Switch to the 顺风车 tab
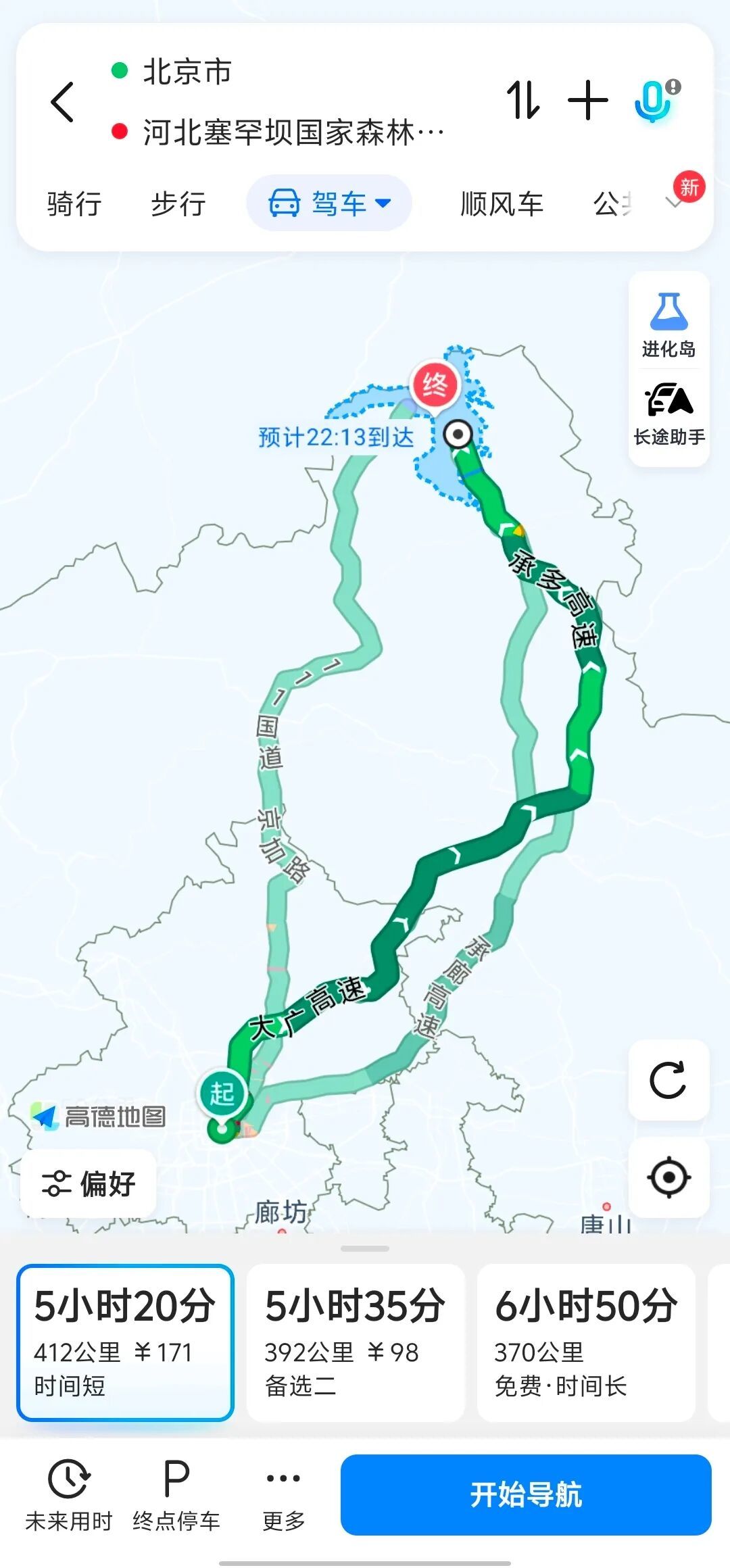Image resolution: width=730 pixels, height=1568 pixels. 502,203
